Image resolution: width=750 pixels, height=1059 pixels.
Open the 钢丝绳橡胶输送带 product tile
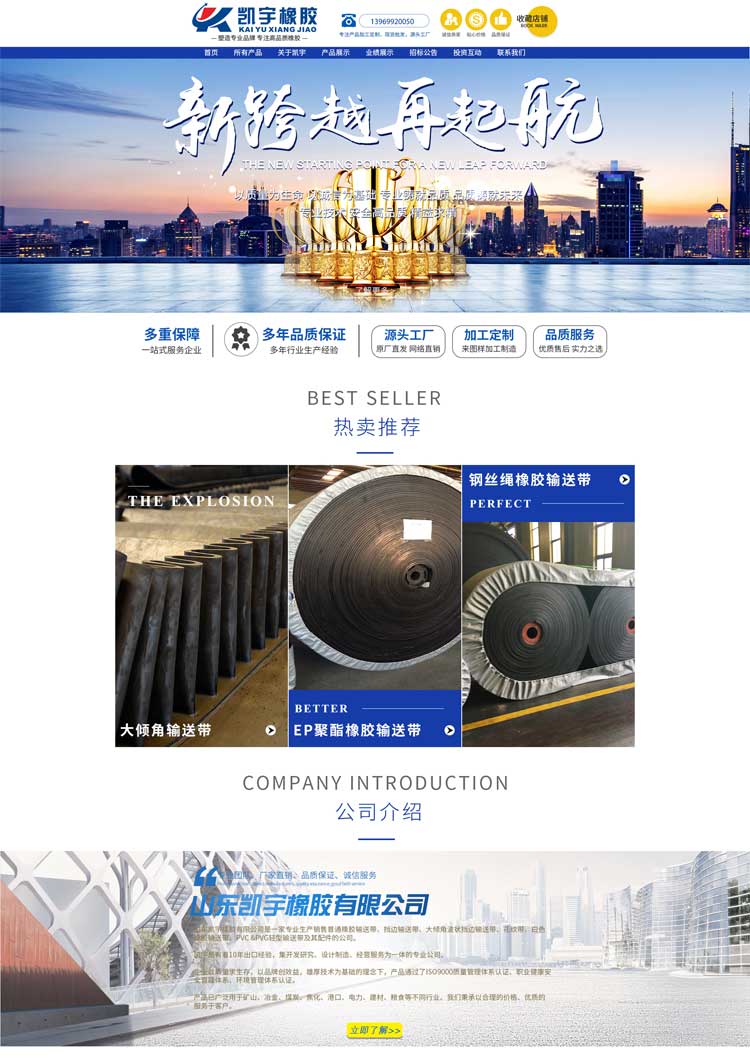(549, 606)
